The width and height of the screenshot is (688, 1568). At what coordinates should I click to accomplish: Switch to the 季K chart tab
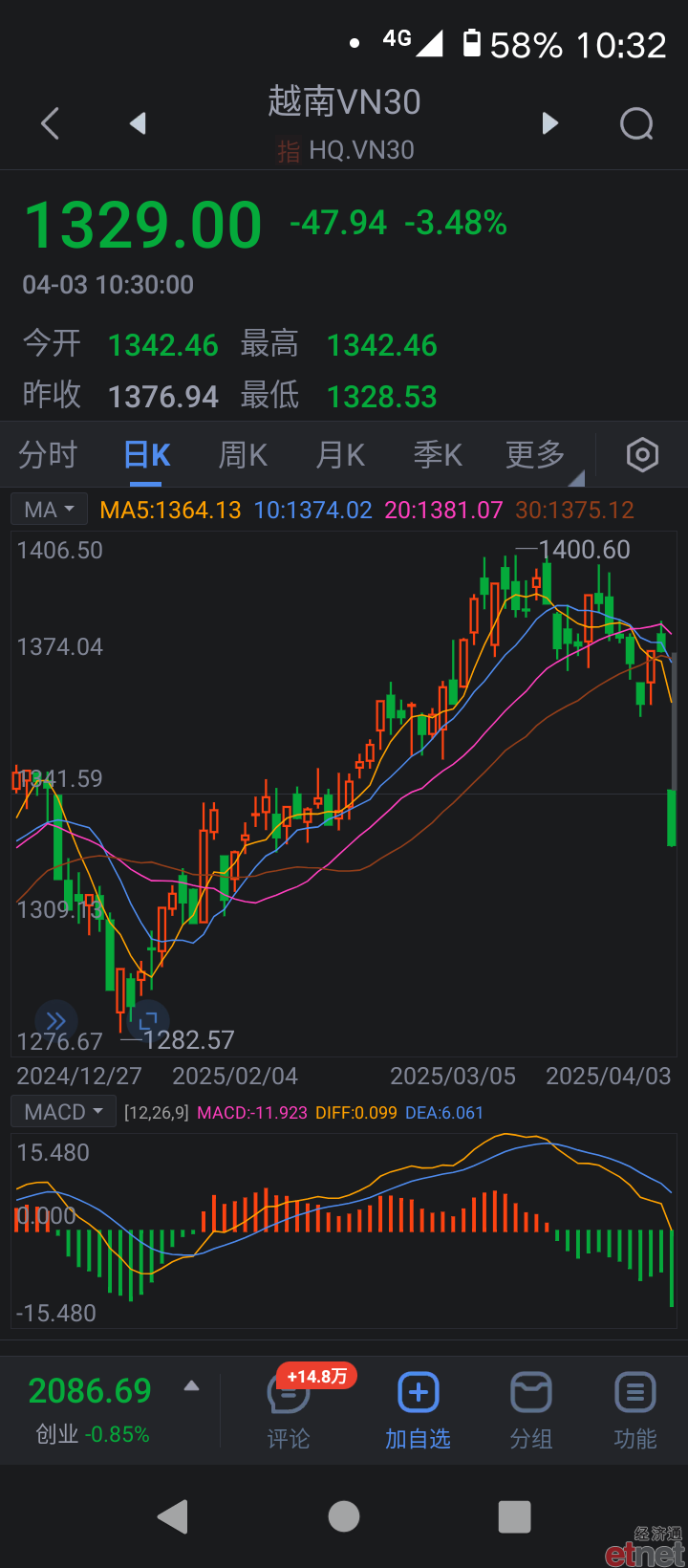(x=438, y=455)
